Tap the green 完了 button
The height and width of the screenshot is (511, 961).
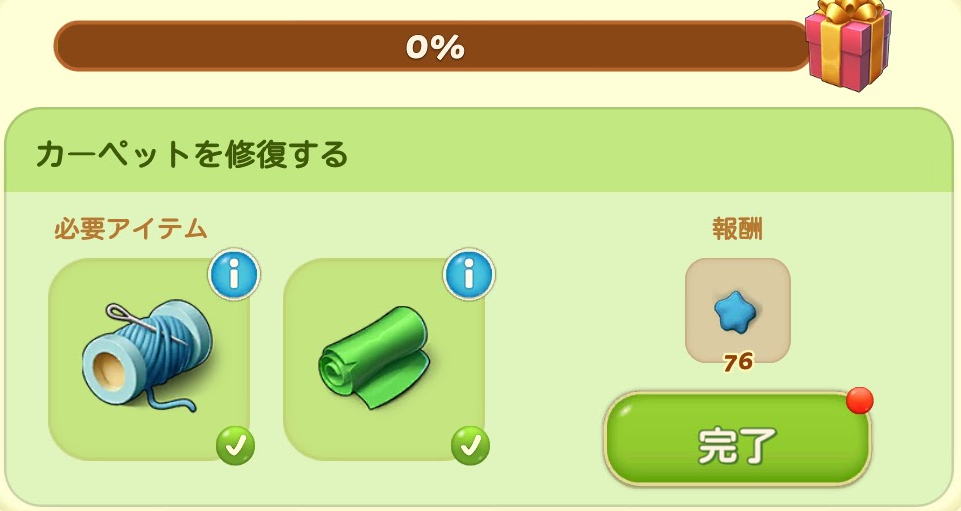(736, 440)
